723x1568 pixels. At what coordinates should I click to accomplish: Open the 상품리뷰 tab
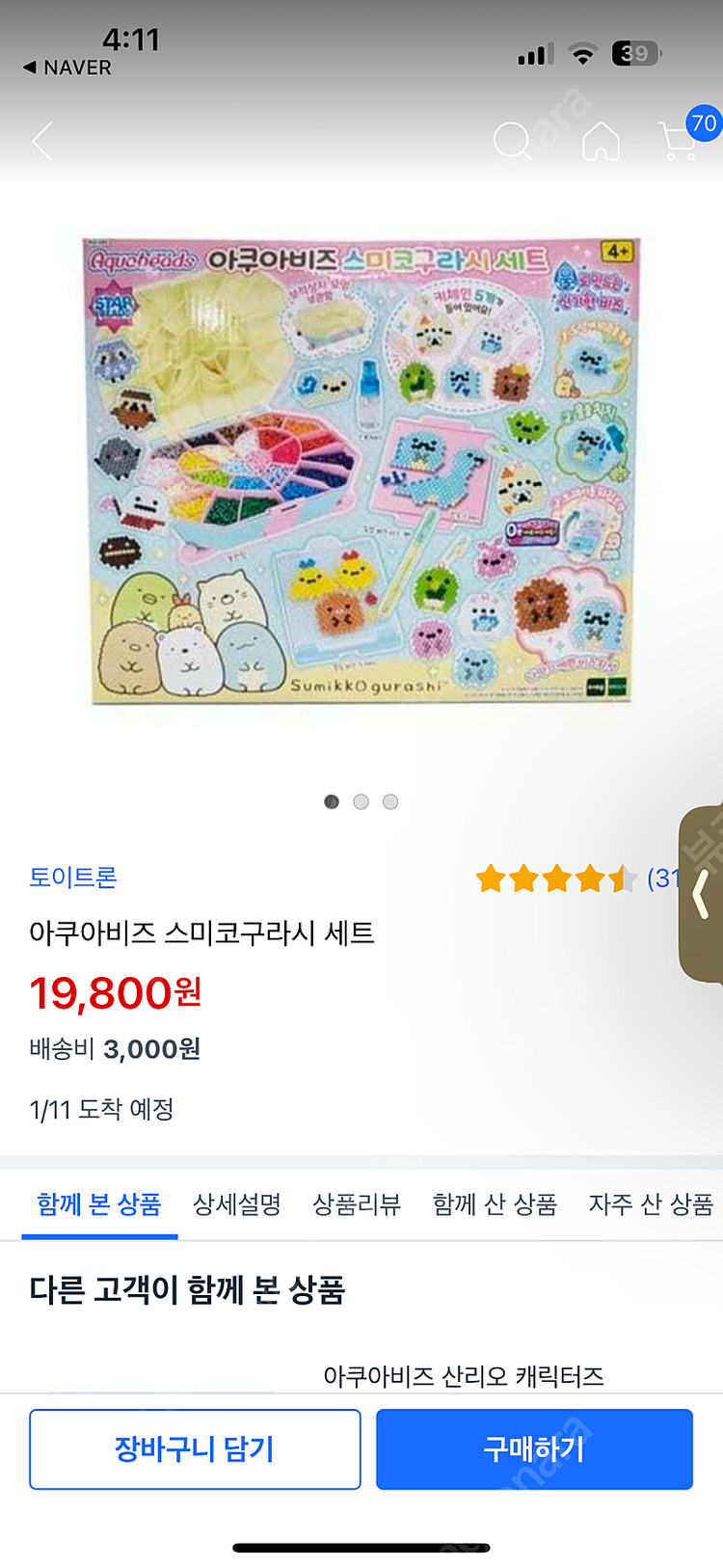coord(357,1203)
